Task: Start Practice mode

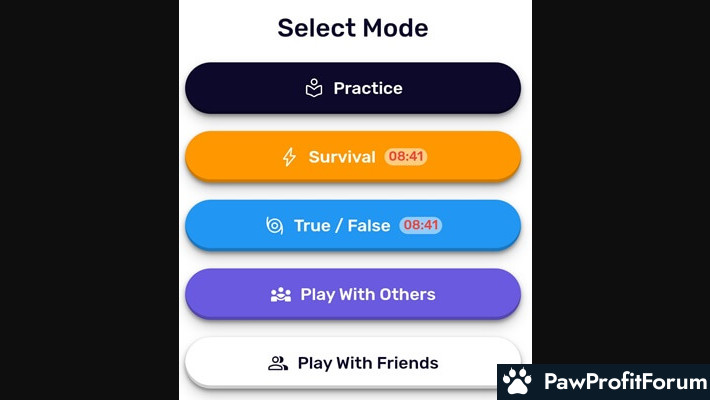Action: pos(353,88)
